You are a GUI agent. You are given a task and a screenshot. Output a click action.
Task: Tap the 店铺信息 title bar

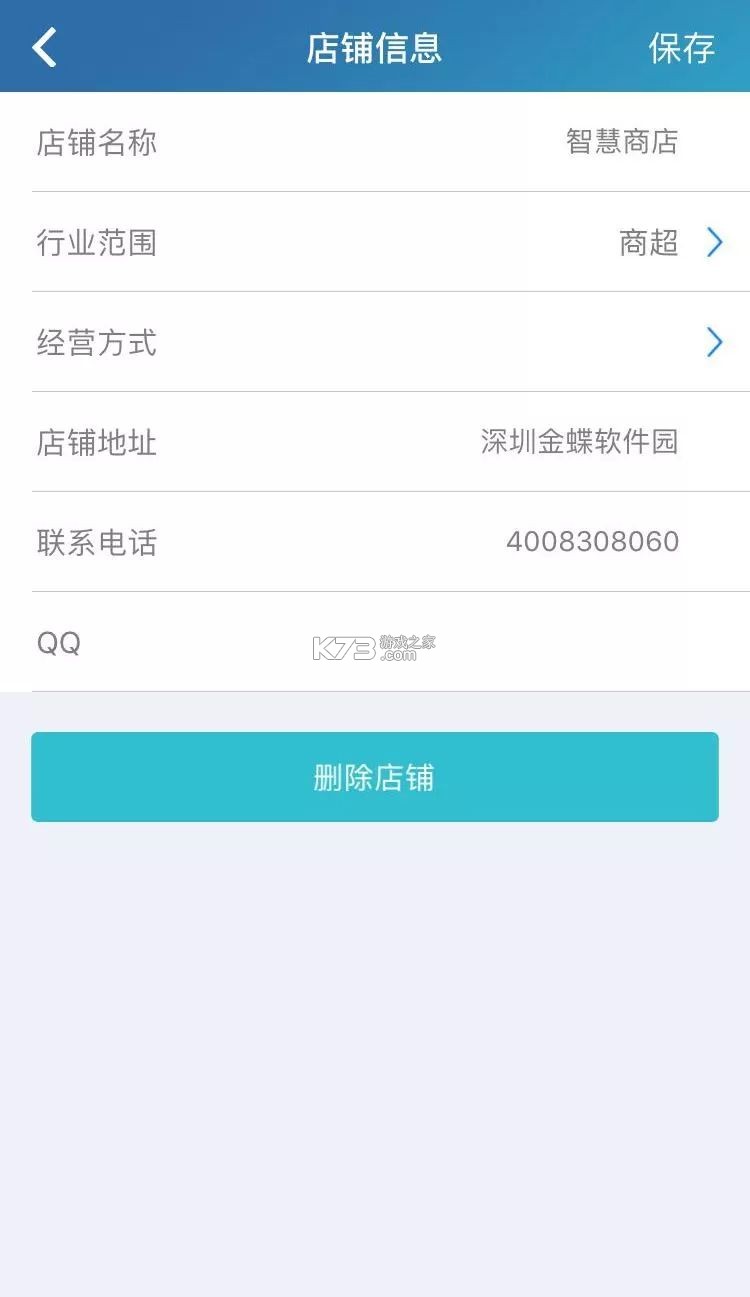(x=375, y=46)
